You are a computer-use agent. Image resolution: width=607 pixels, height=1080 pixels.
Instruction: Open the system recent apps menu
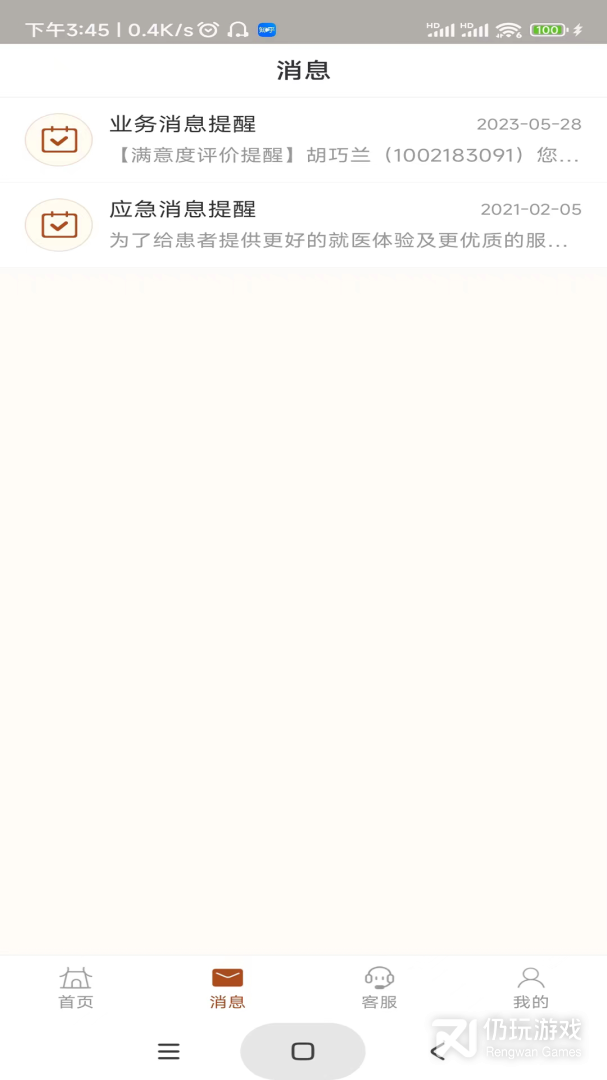tap(169, 1051)
